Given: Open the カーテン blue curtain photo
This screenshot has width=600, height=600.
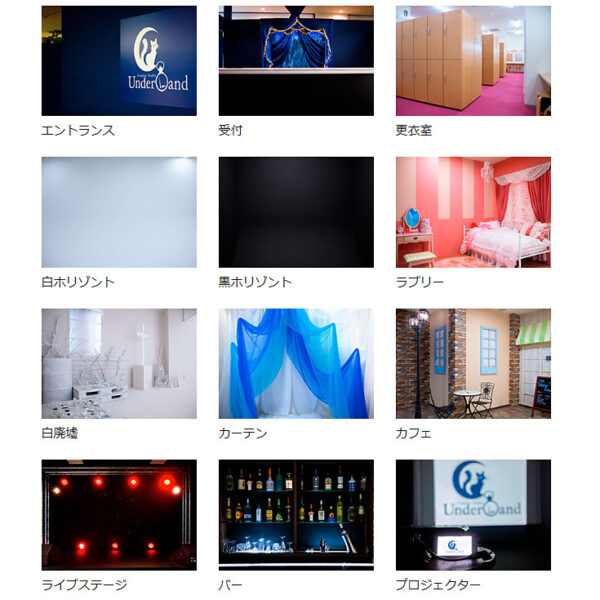Looking at the screenshot, I should (x=296, y=363).
